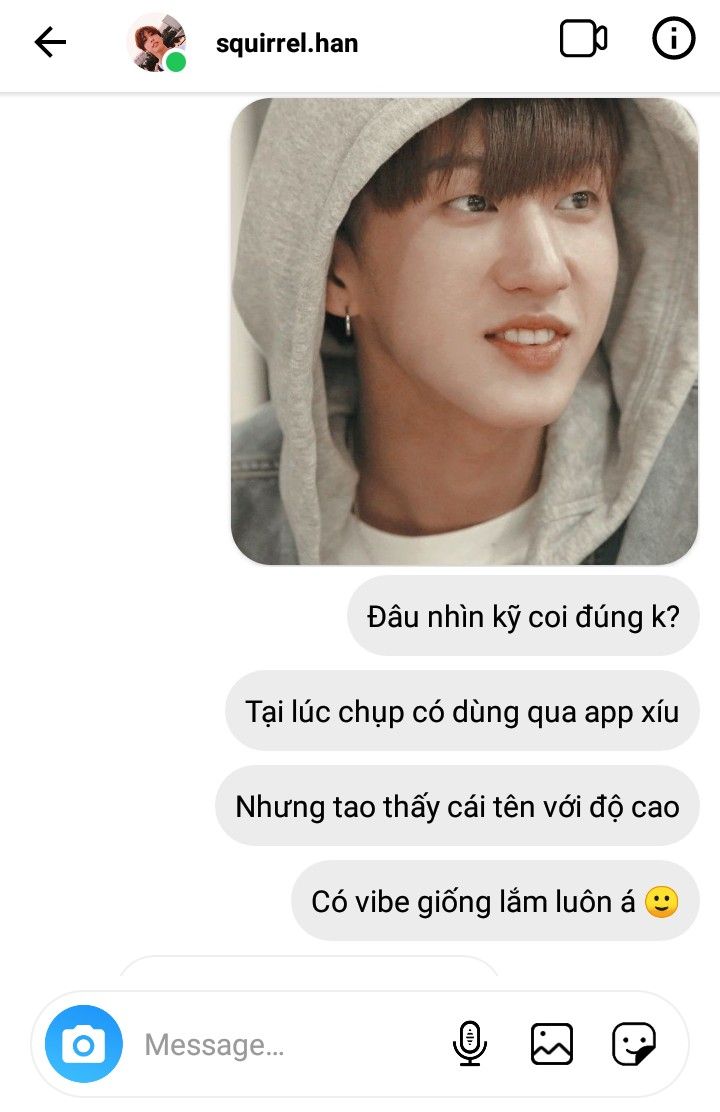The image size is (720, 1112).
Task: Launch the camera from message bar
Action: [84, 1045]
